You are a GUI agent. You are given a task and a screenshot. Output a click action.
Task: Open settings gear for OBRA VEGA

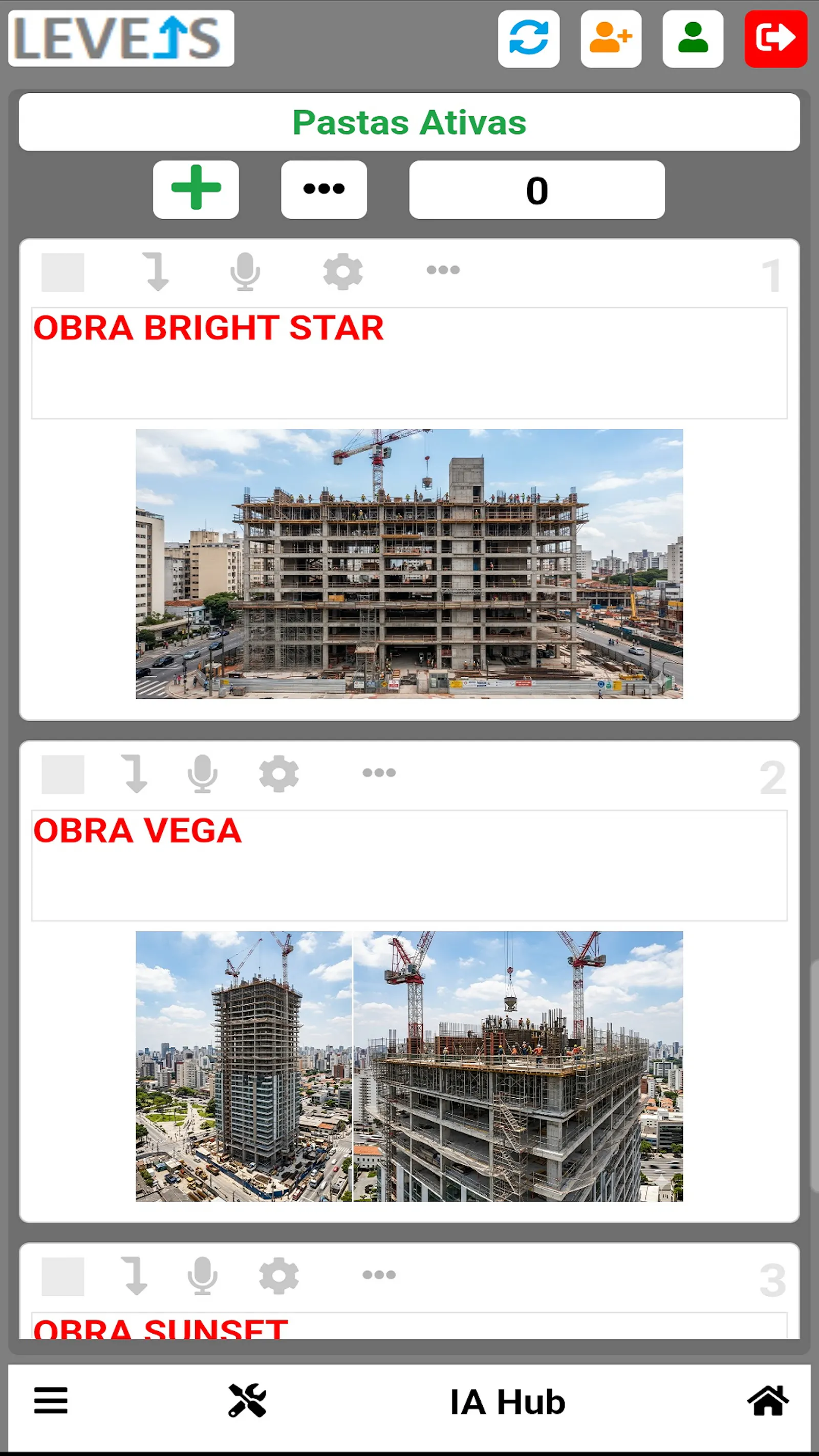[x=278, y=774]
